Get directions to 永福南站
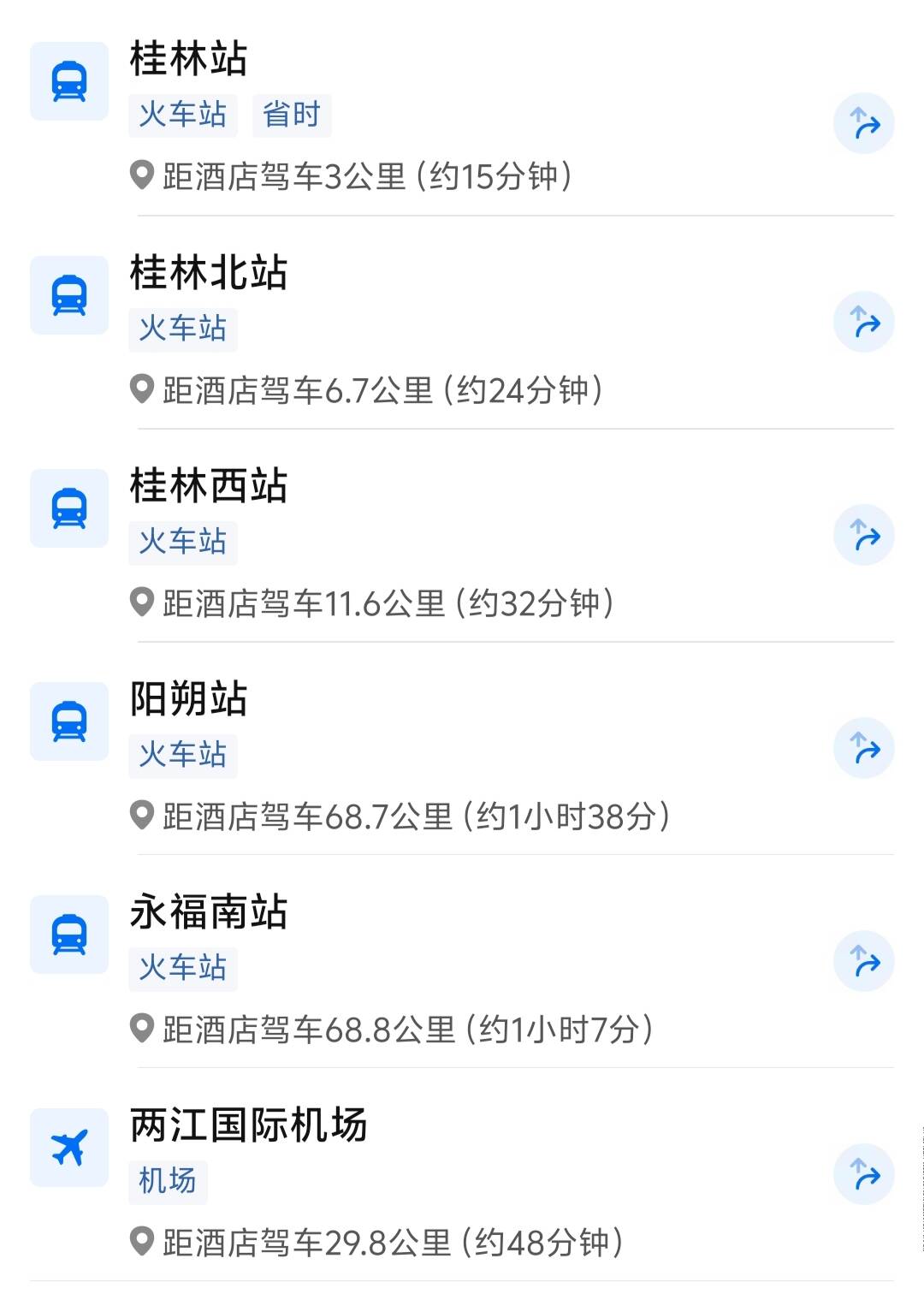This screenshot has height=1300, width=924. click(863, 961)
